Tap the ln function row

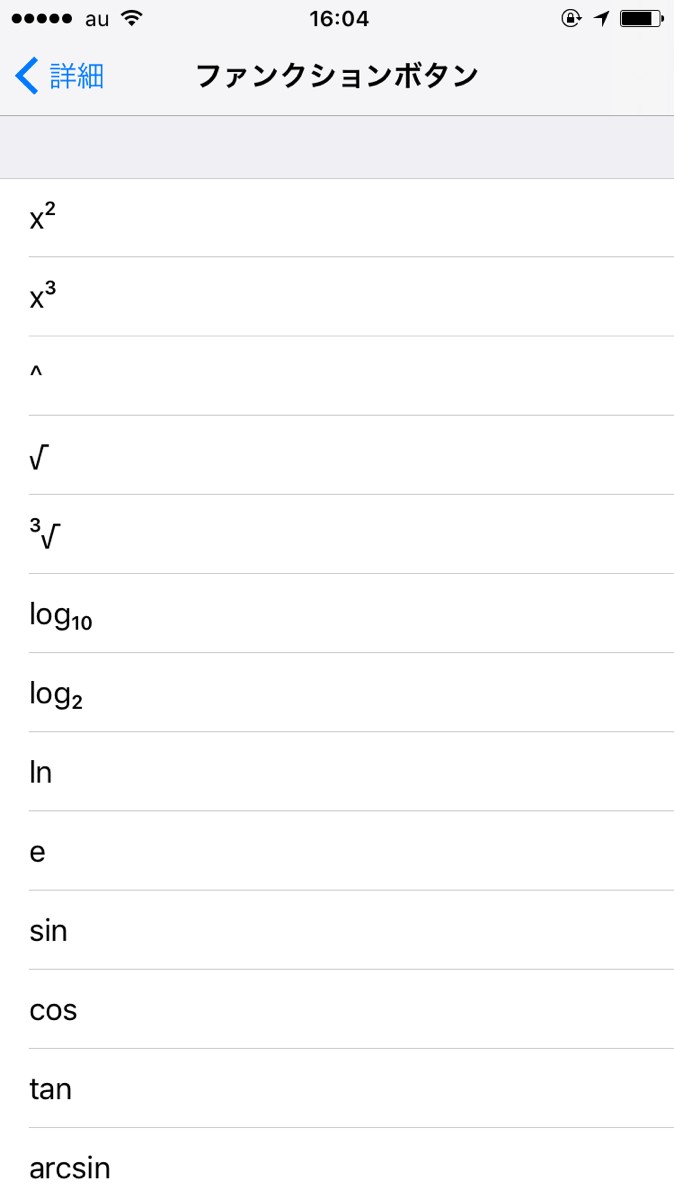click(337, 771)
